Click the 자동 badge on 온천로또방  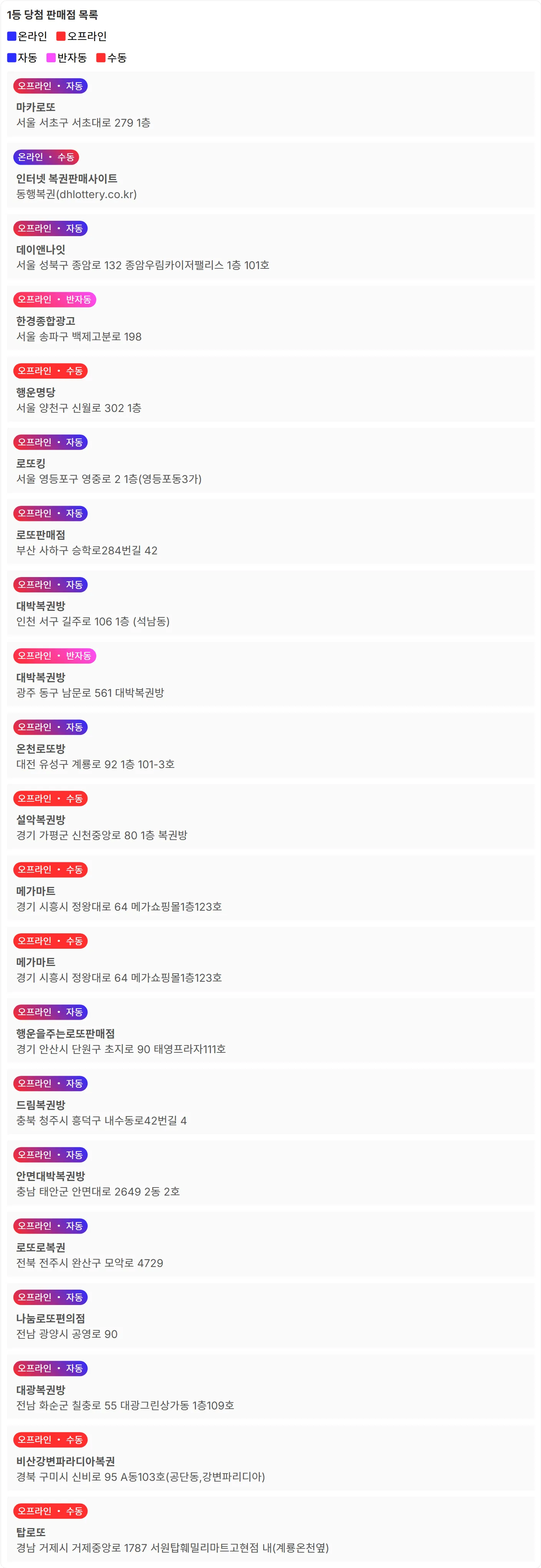(74, 728)
